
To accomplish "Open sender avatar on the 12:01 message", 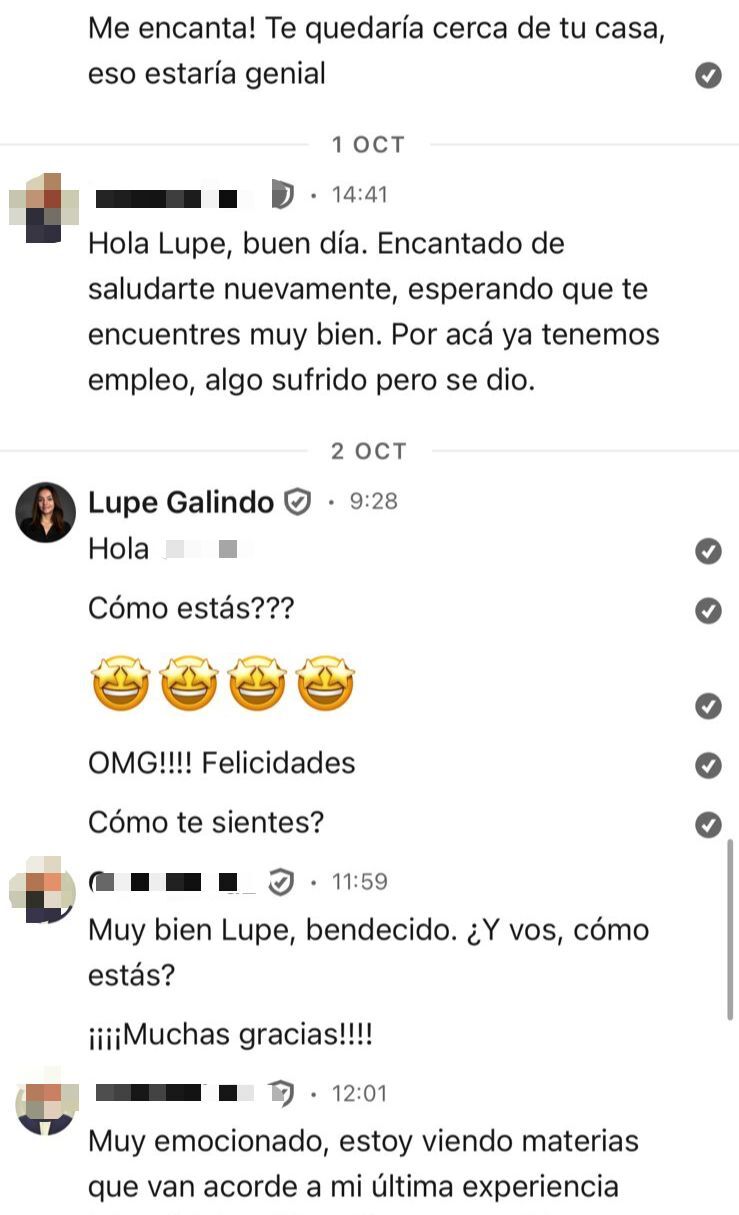I will click(x=45, y=1105).
